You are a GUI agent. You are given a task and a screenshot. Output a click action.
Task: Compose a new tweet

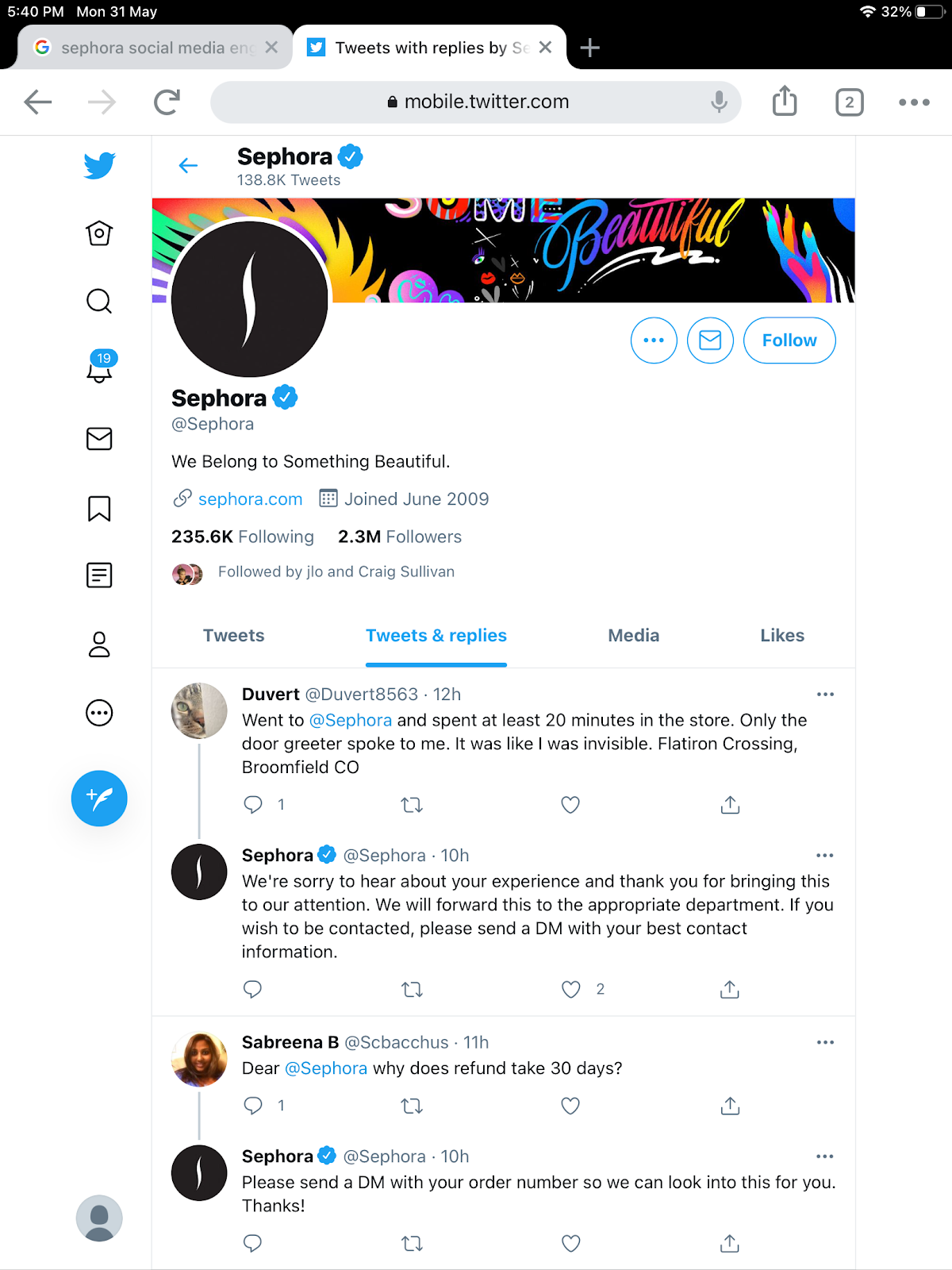click(99, 798)
